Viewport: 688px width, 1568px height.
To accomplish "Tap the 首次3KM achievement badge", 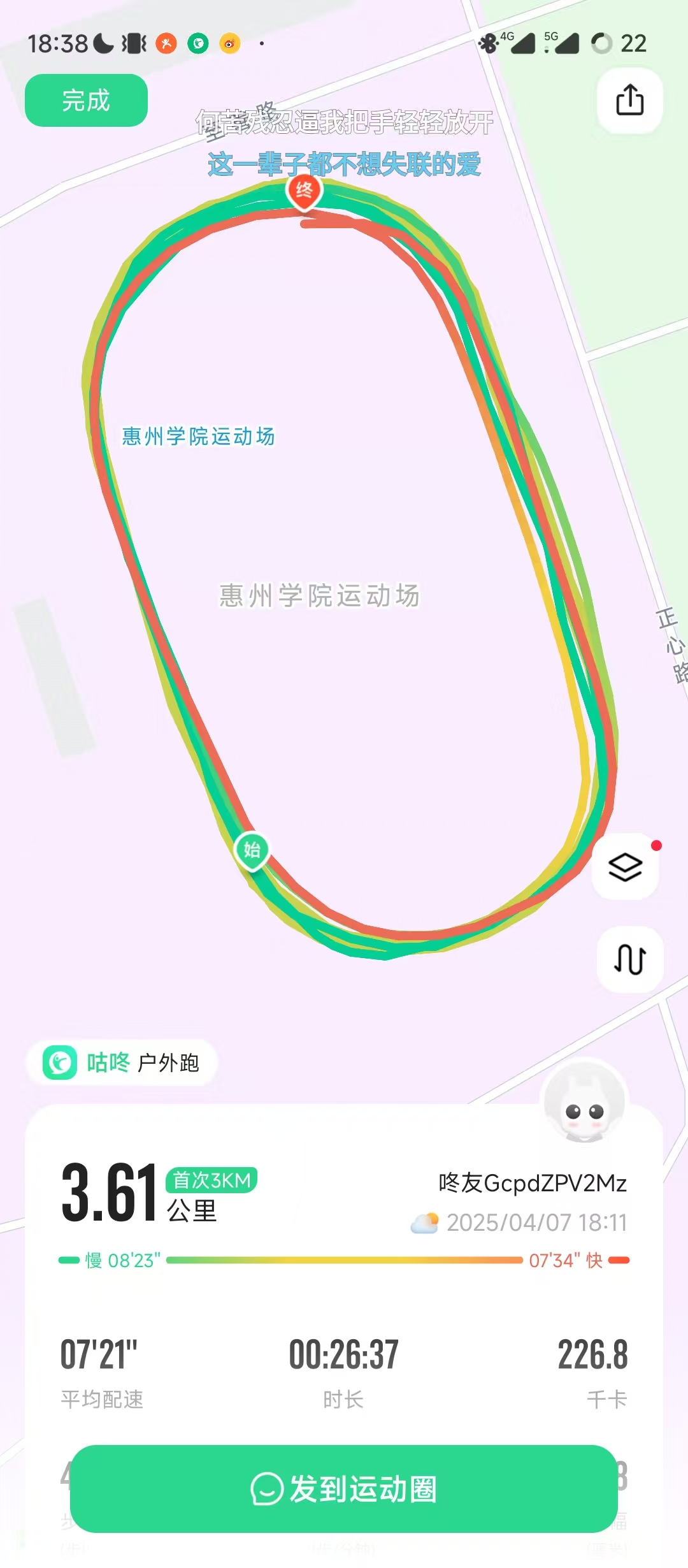I will point(211,1180).
